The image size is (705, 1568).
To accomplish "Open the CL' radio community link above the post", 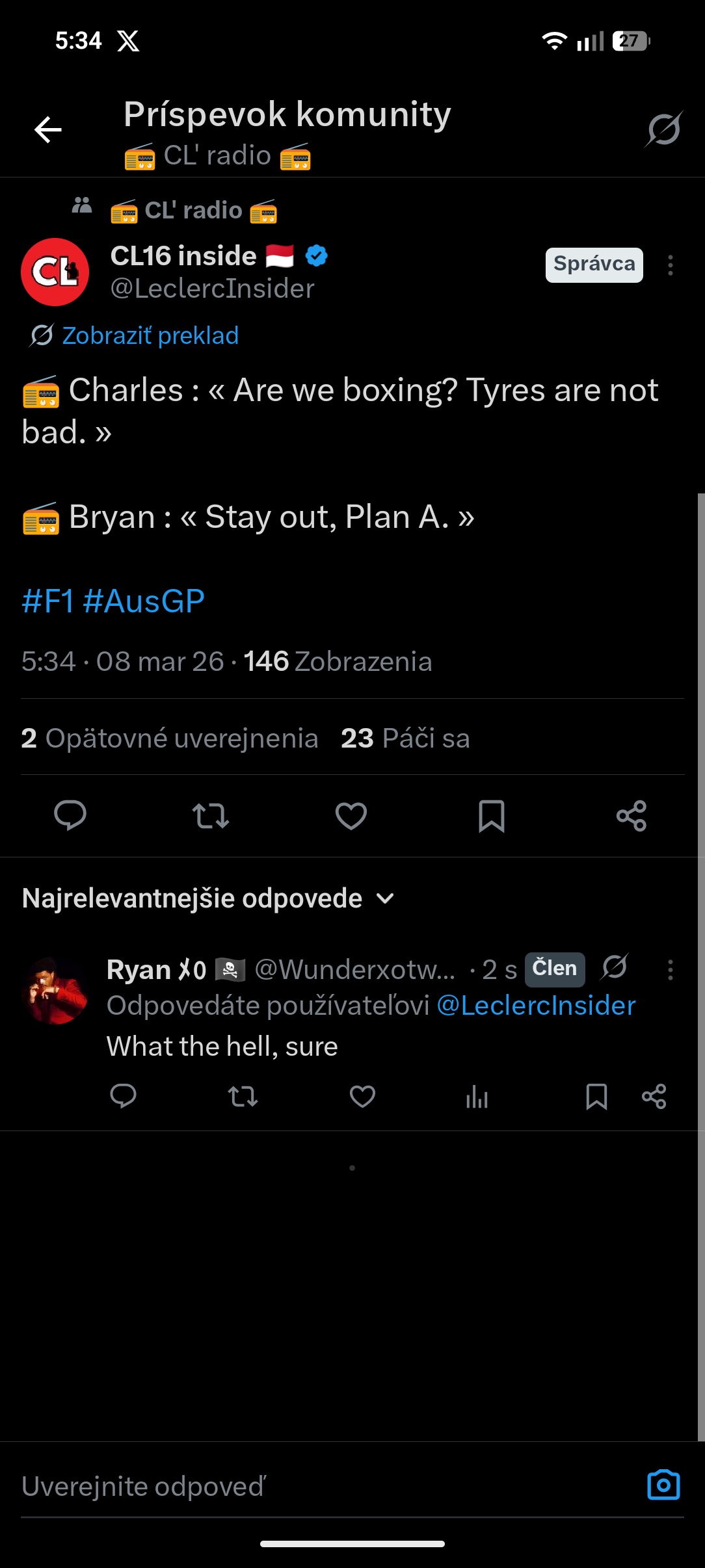I will point(193,211).
